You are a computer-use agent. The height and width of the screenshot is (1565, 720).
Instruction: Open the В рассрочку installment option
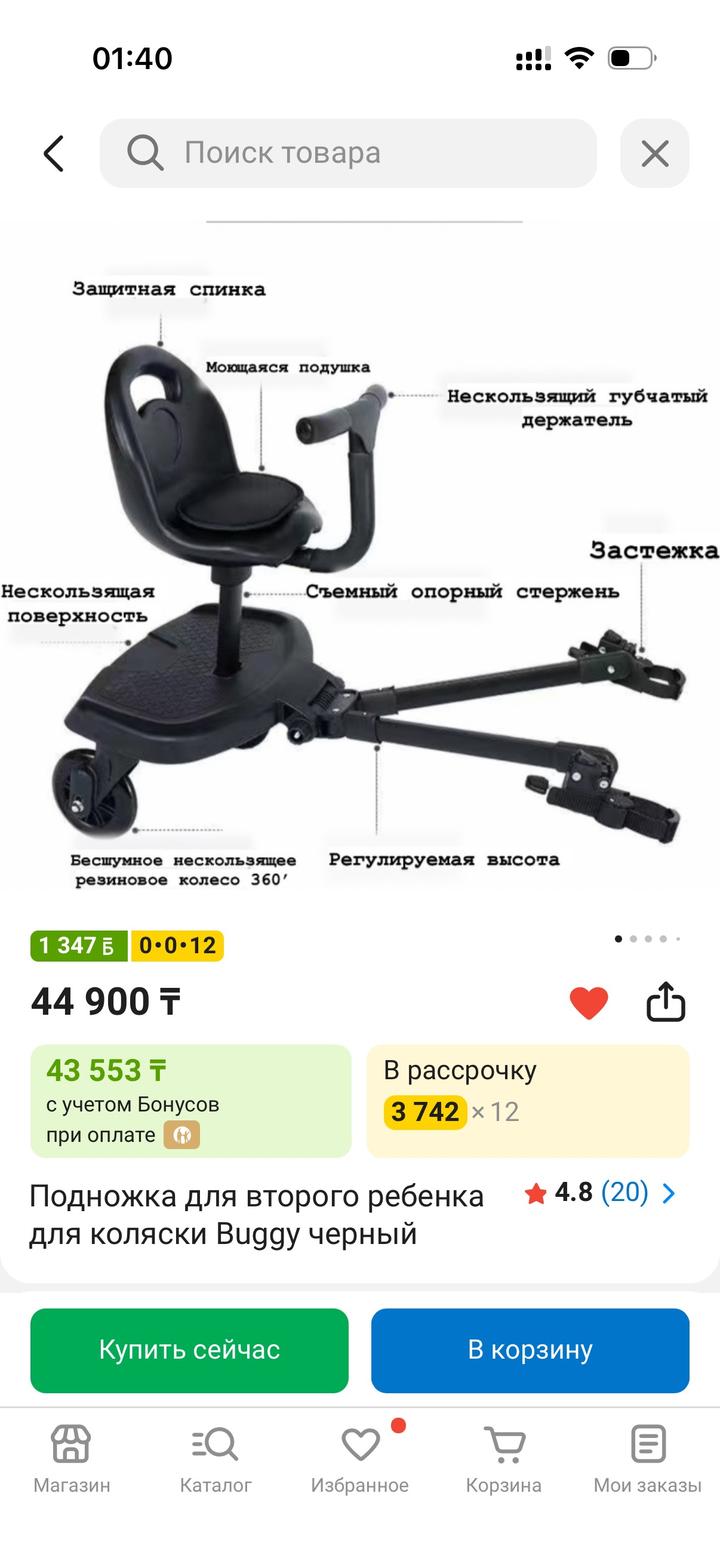(527, 1100)
